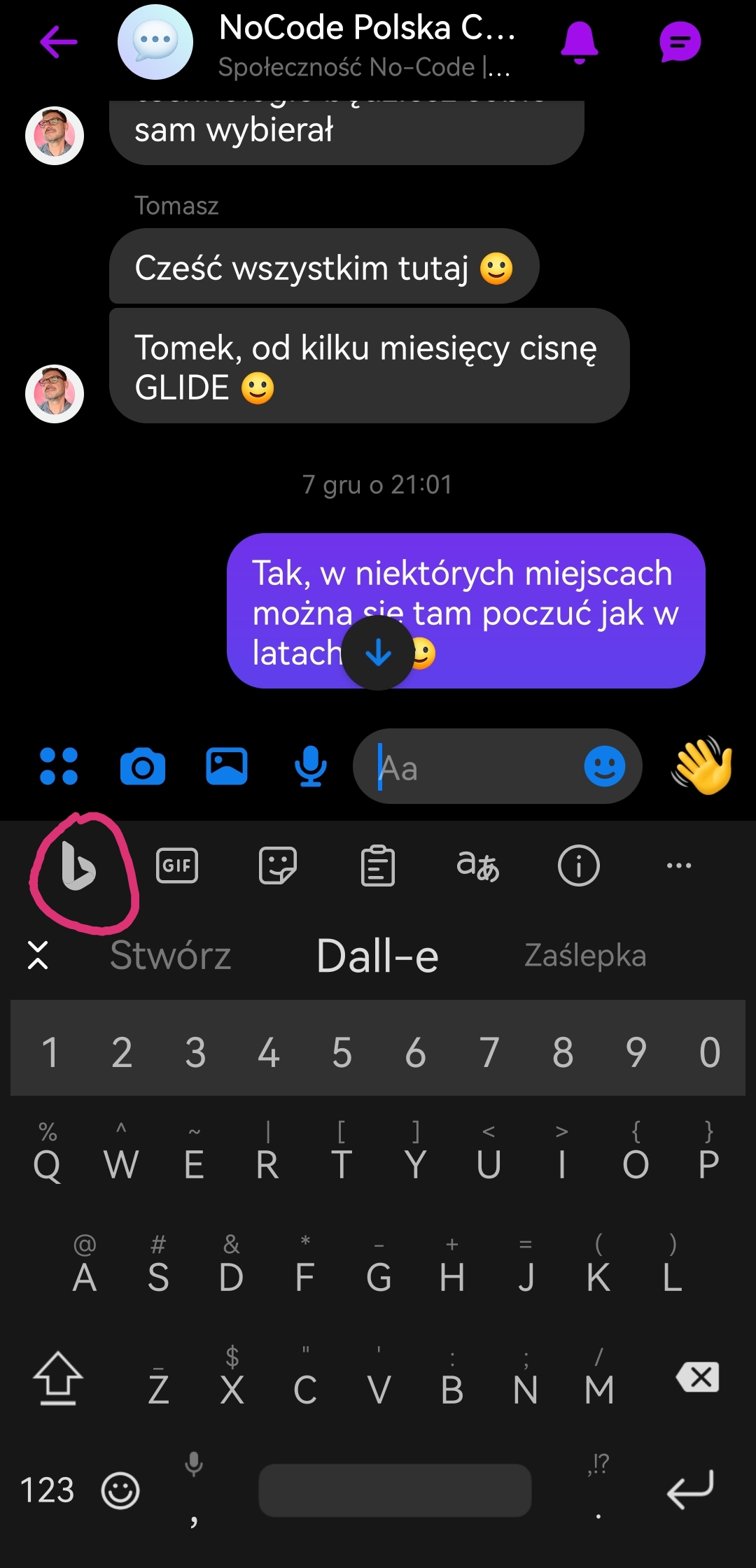Open the four-dot more options menu

(59, 766)
